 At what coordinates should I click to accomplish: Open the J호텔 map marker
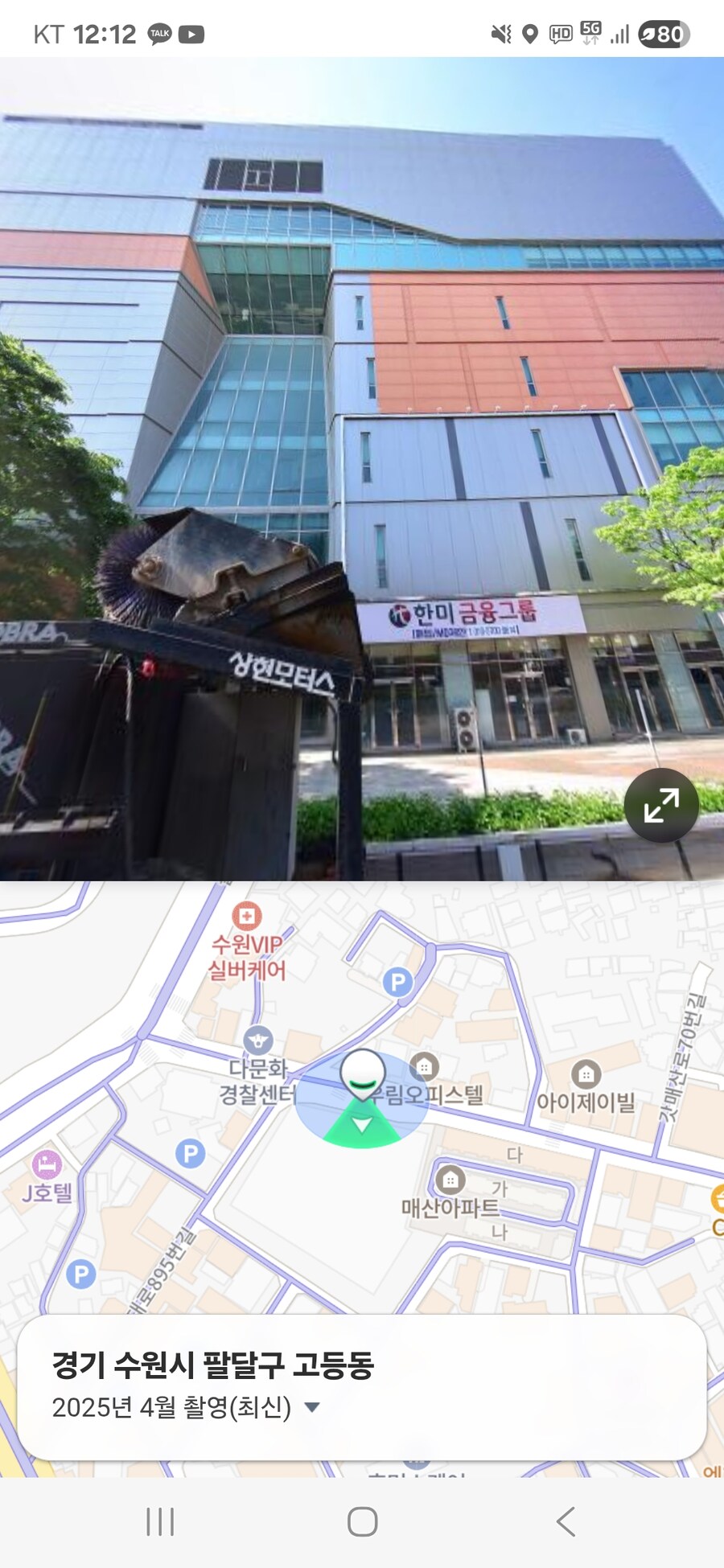coord(47,1164)
